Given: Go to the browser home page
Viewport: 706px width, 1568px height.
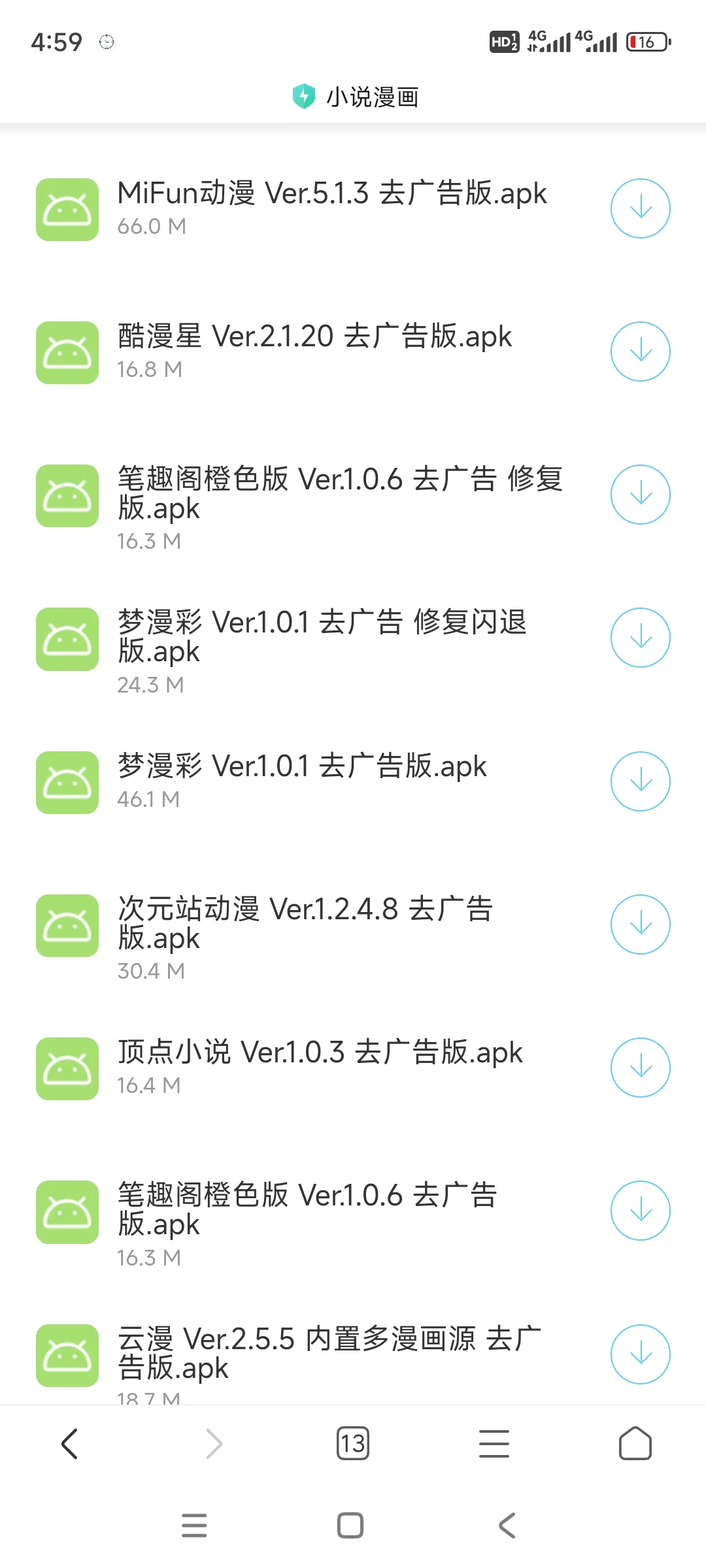Looking at the screenshot, I should pyautogui.click(x=635, y=1444).
